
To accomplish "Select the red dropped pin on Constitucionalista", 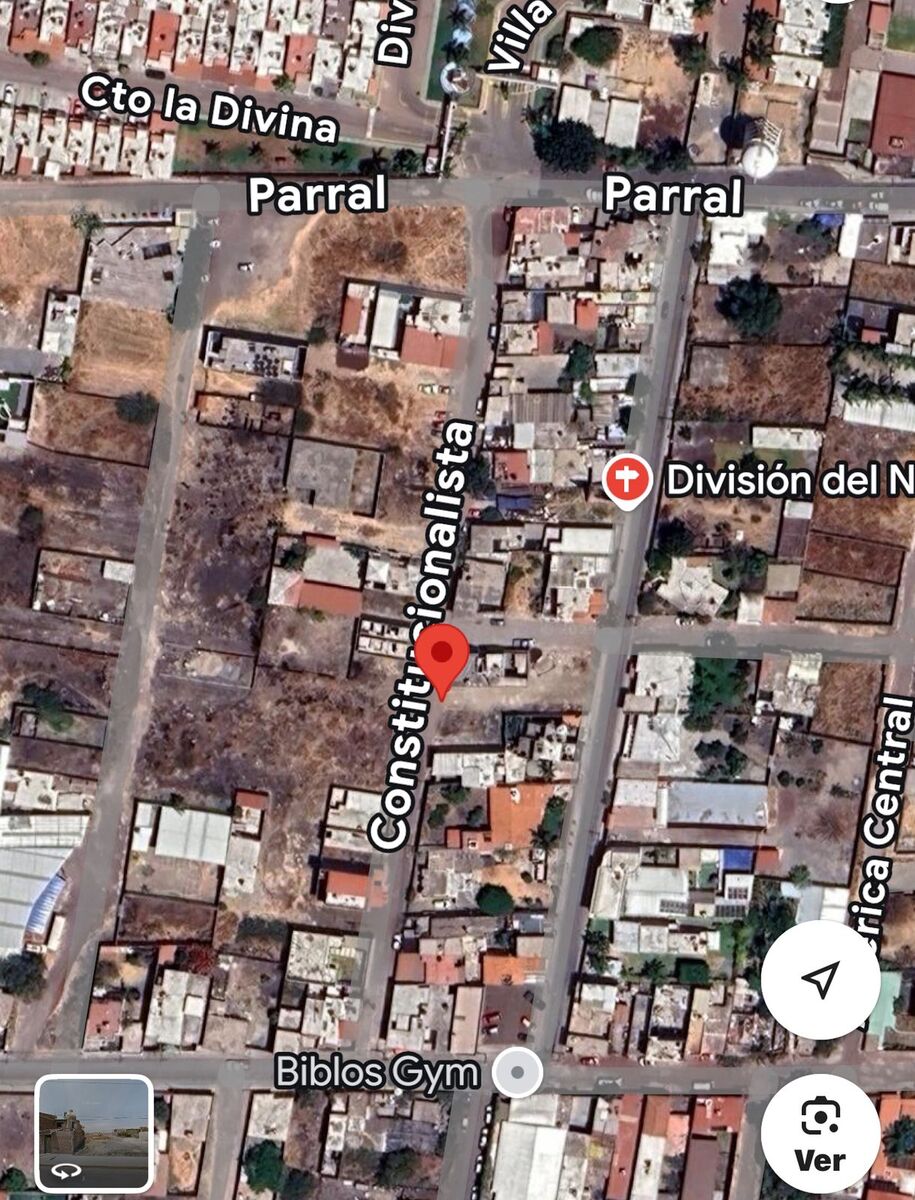I will point(442,655).
